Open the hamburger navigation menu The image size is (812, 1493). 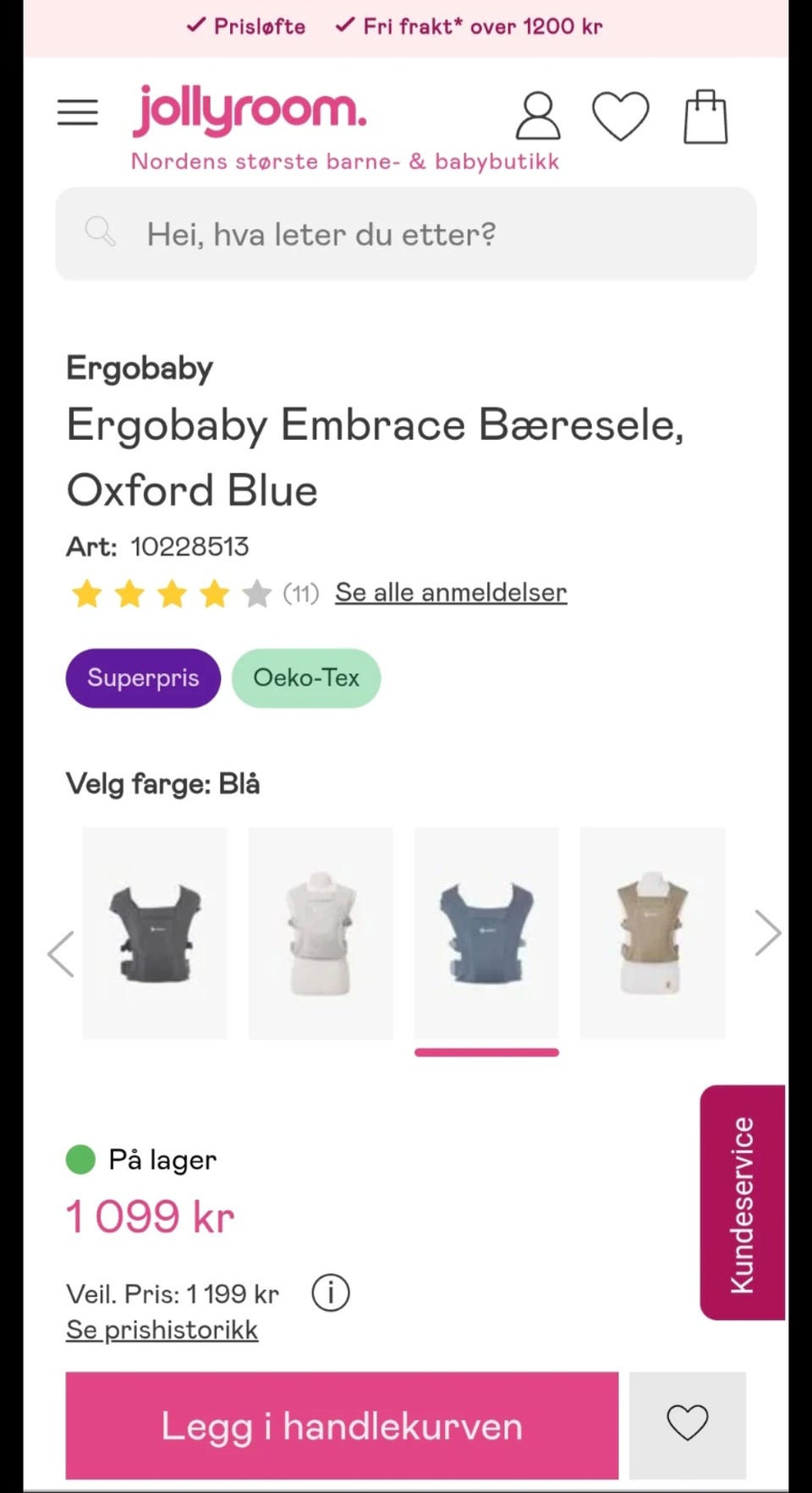tap(78, 111)
